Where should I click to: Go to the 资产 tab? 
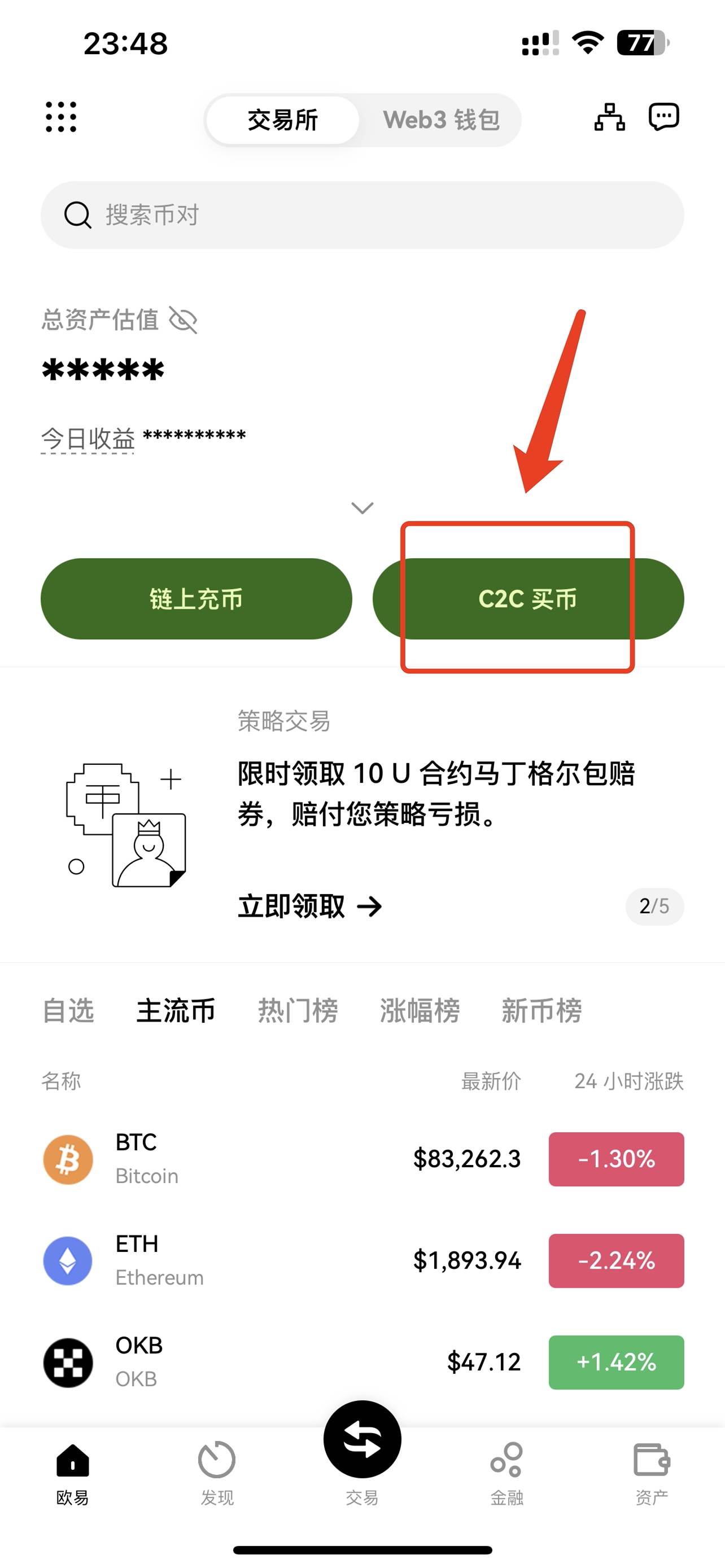[652, 1472]
